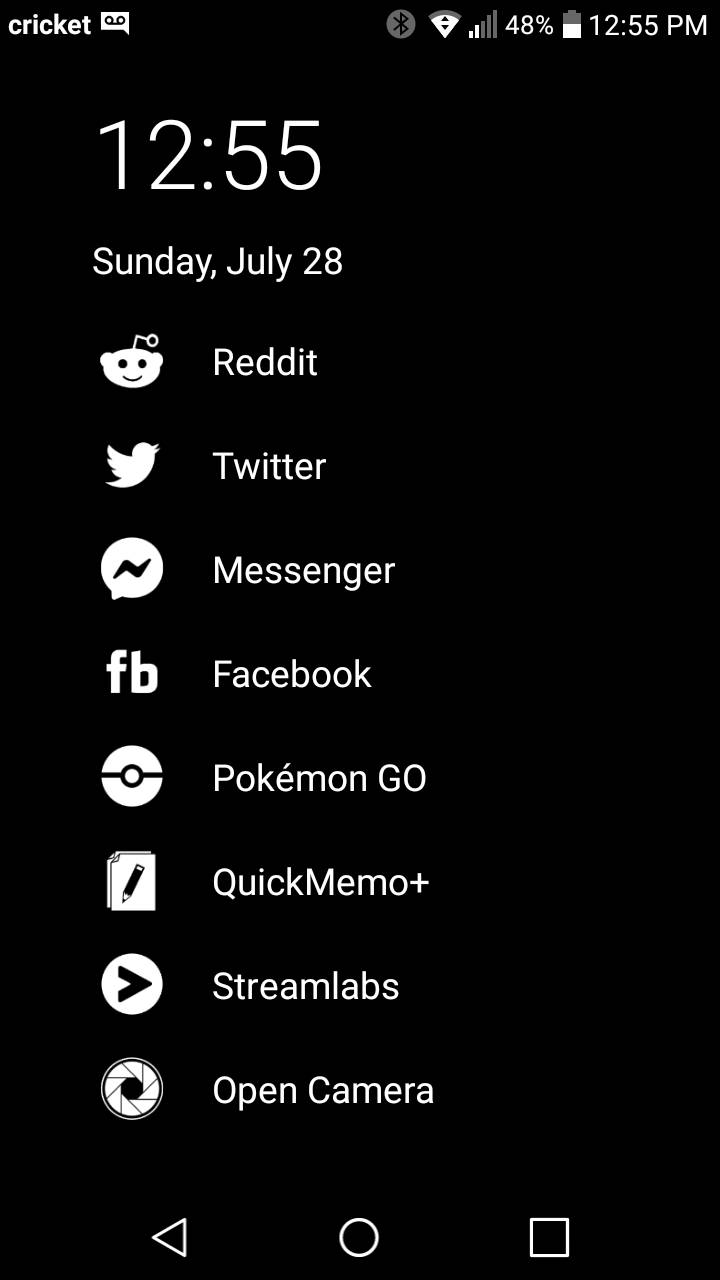The image size is (720, 1280).
Task: Tap the Facebook fb icon
Action: point(131,673)
